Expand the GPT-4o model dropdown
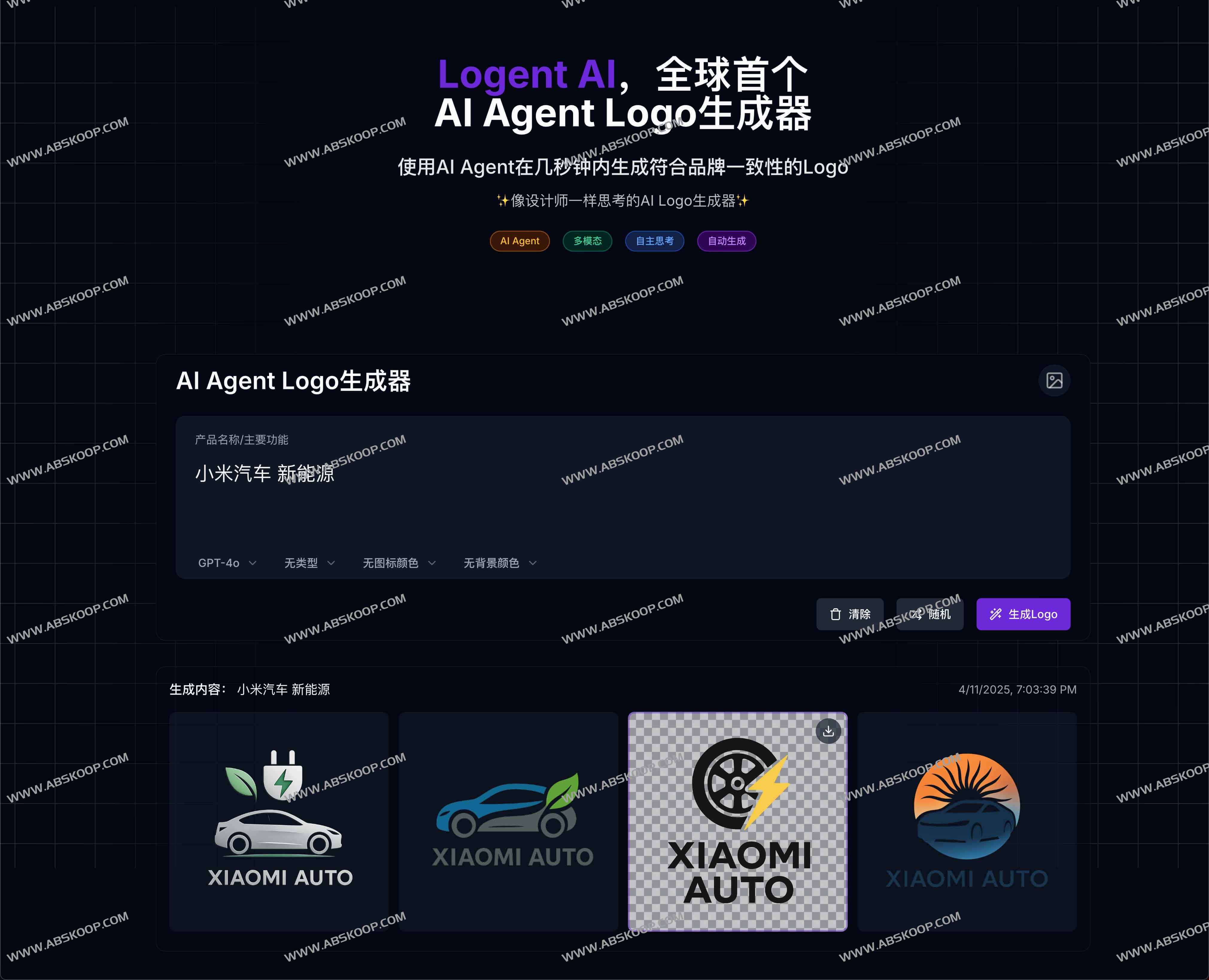1209x980 pixels. pyautogui.click(x=227, y=563)
